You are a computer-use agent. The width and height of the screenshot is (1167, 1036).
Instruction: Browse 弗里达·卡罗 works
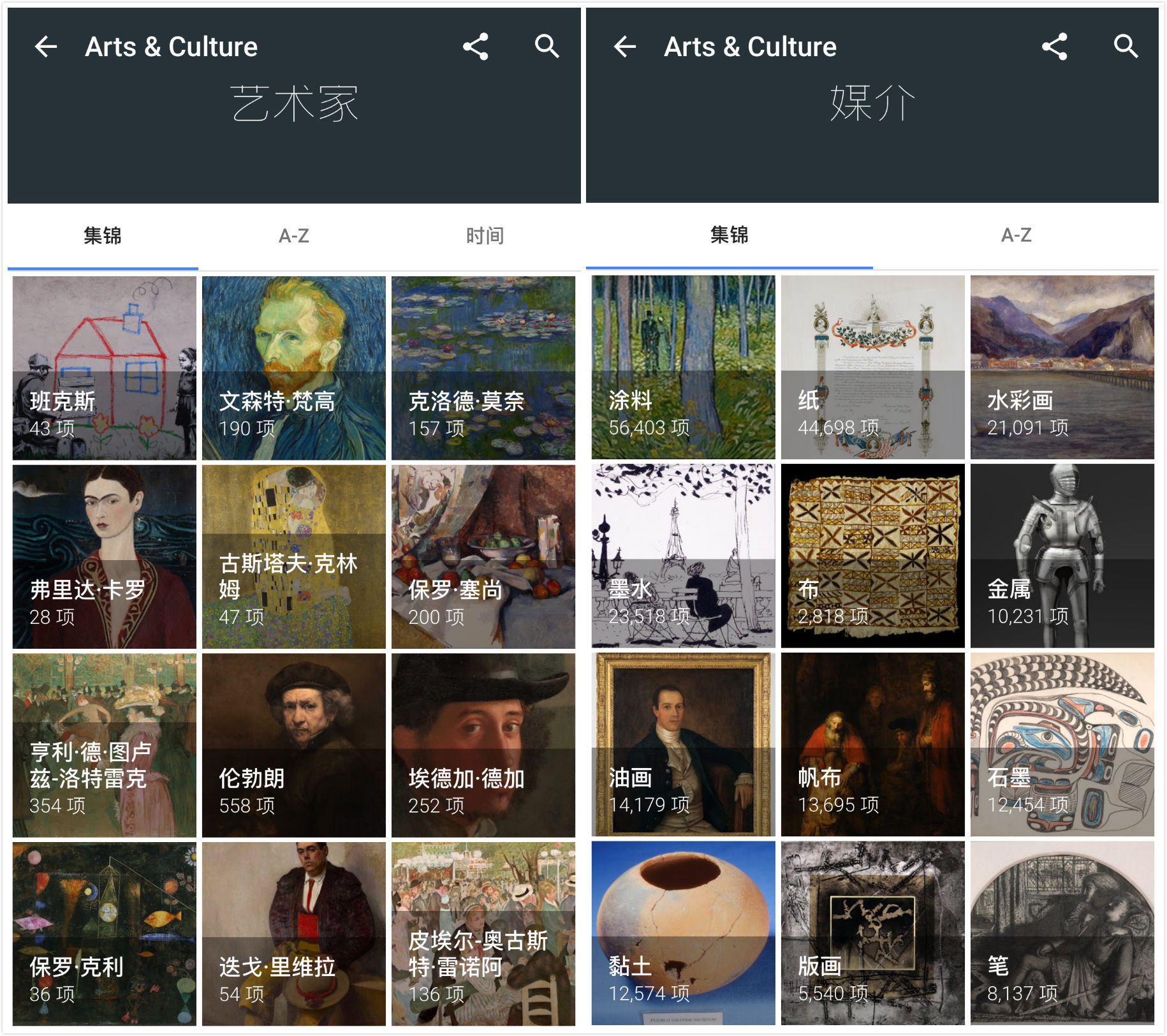coord(104,556)
